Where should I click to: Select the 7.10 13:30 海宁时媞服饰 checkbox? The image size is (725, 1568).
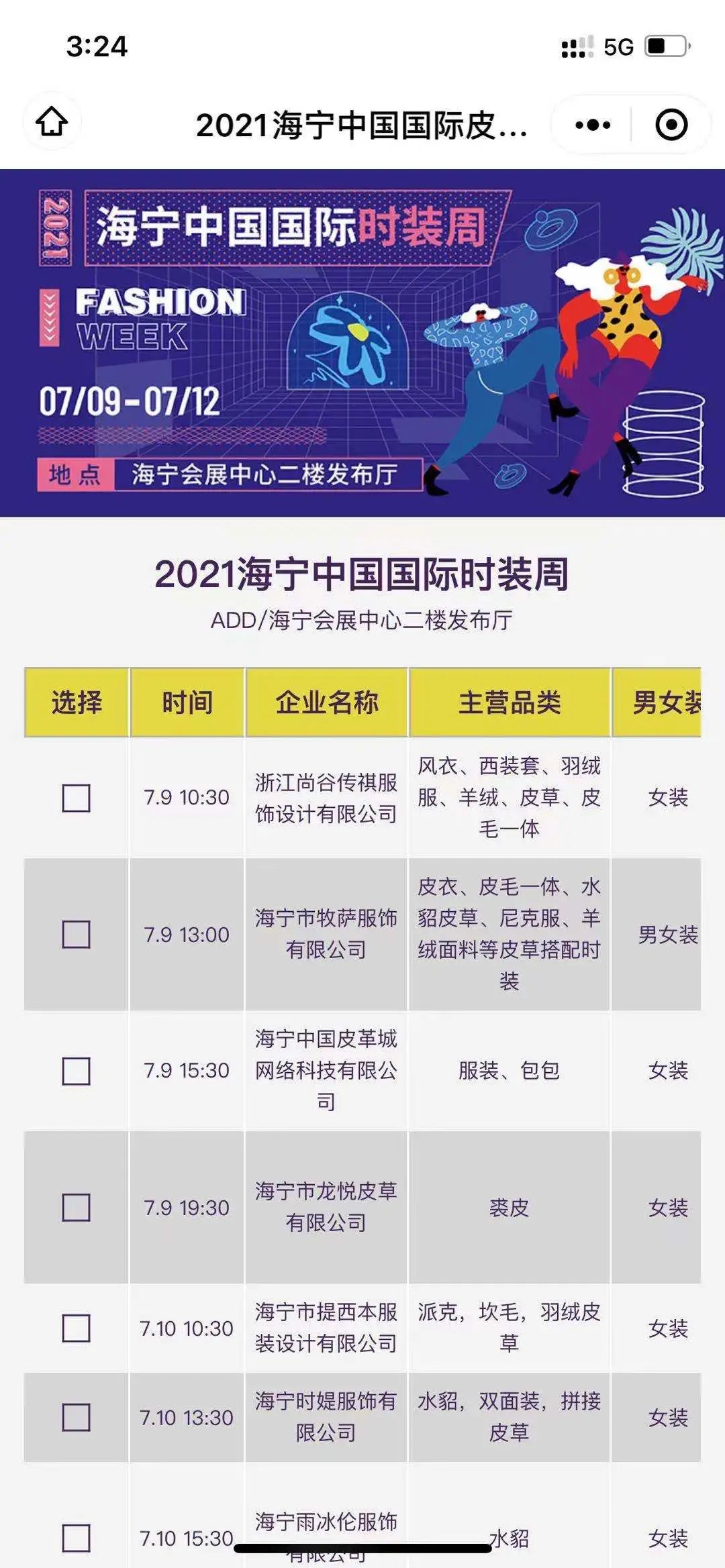(76, 1417)
